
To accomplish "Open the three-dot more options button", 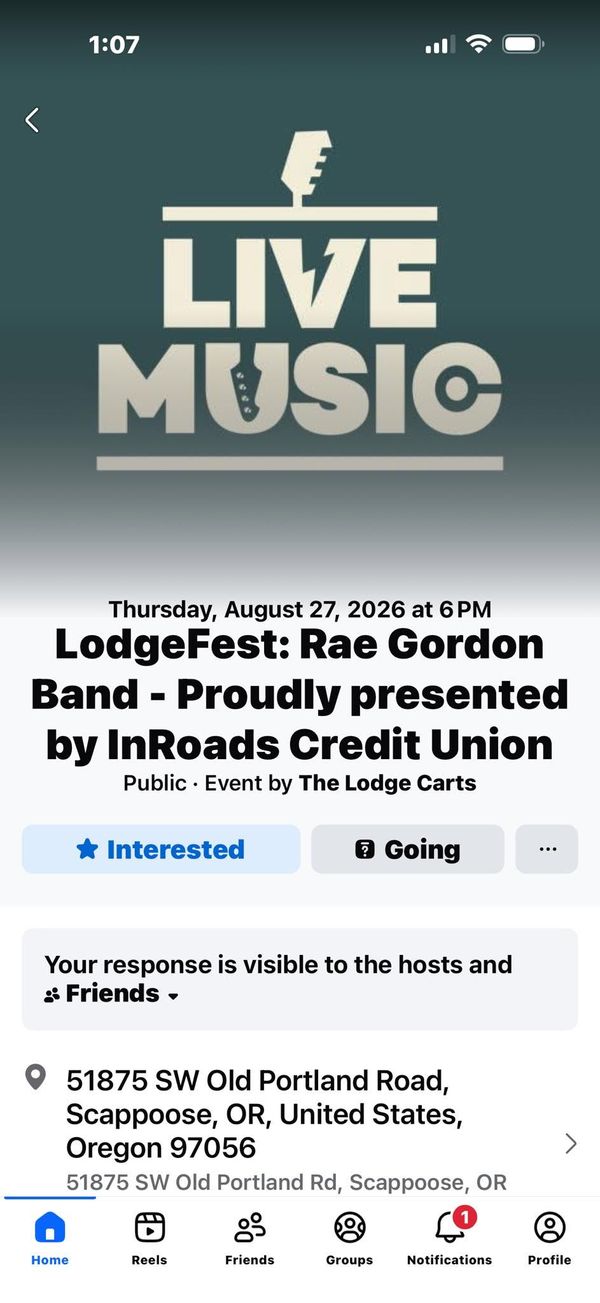I will [547, 849].
